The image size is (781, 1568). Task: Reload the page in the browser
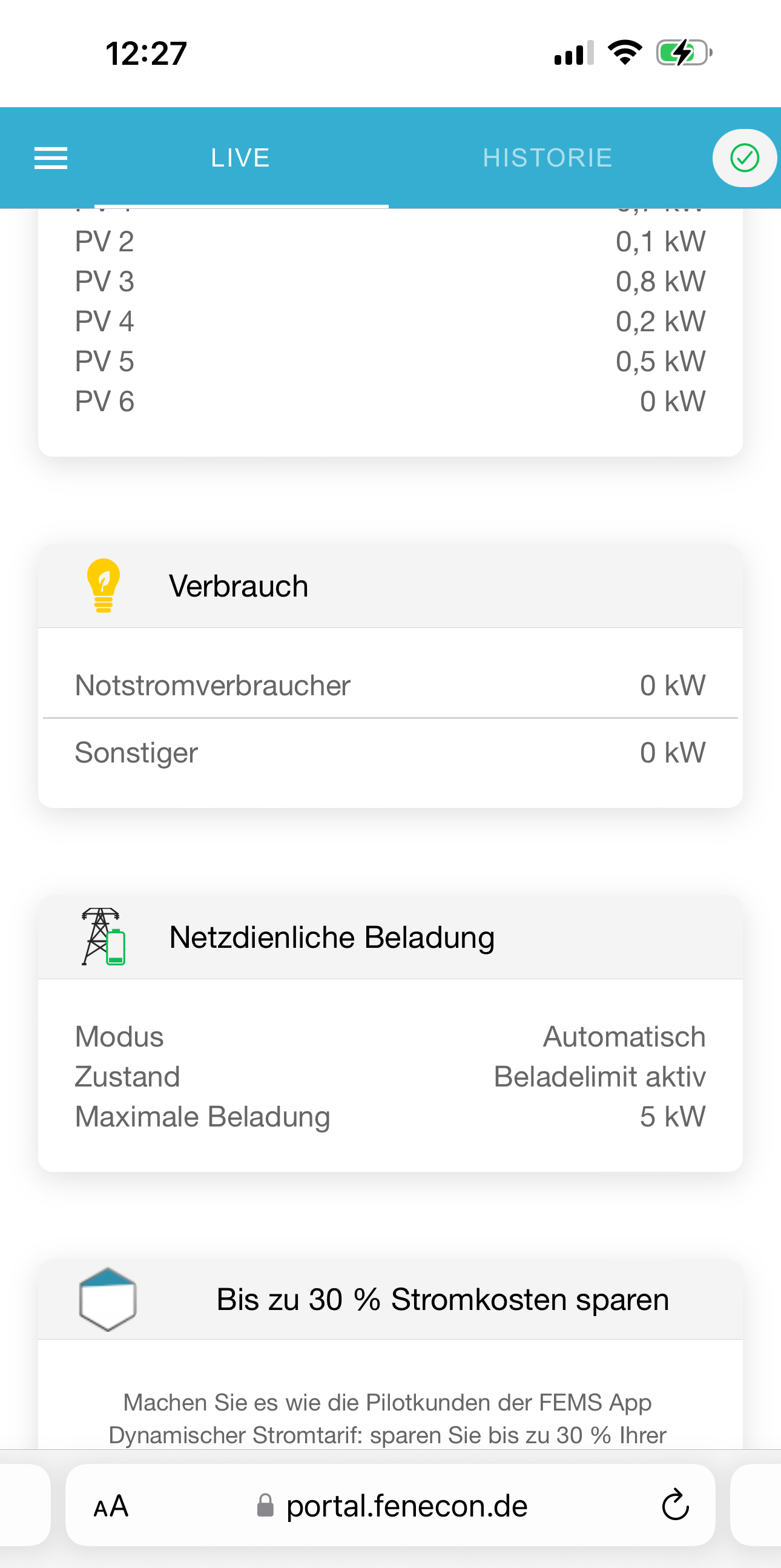[x=675, y=1506]
